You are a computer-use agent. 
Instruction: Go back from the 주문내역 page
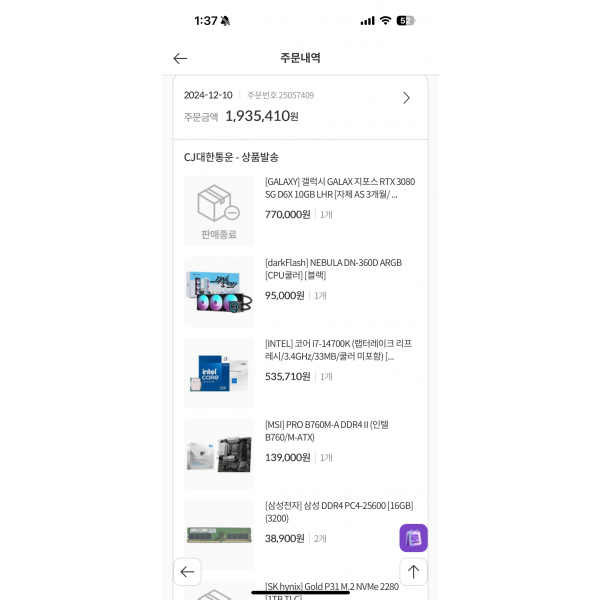click(180, 58)
